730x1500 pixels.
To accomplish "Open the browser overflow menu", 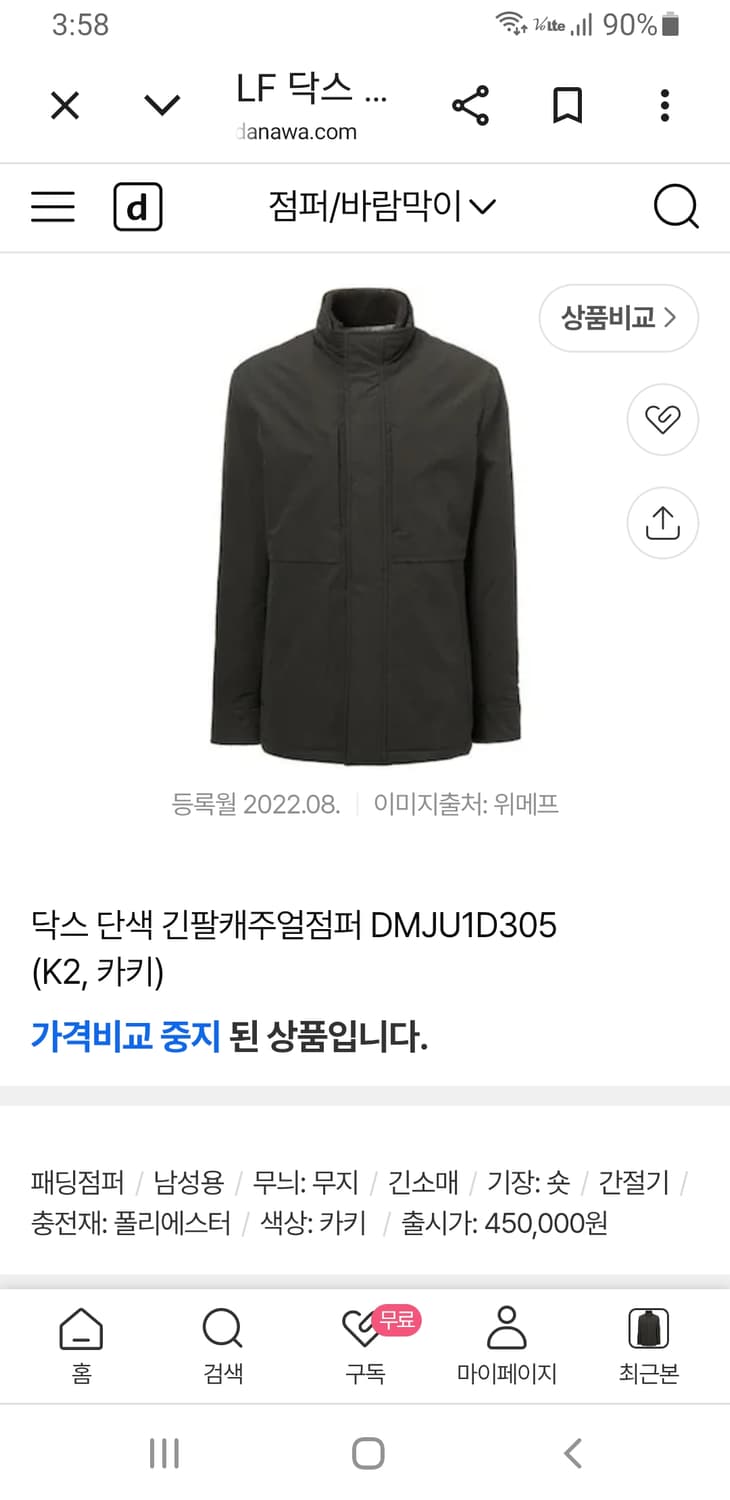I will pos(664,104).
